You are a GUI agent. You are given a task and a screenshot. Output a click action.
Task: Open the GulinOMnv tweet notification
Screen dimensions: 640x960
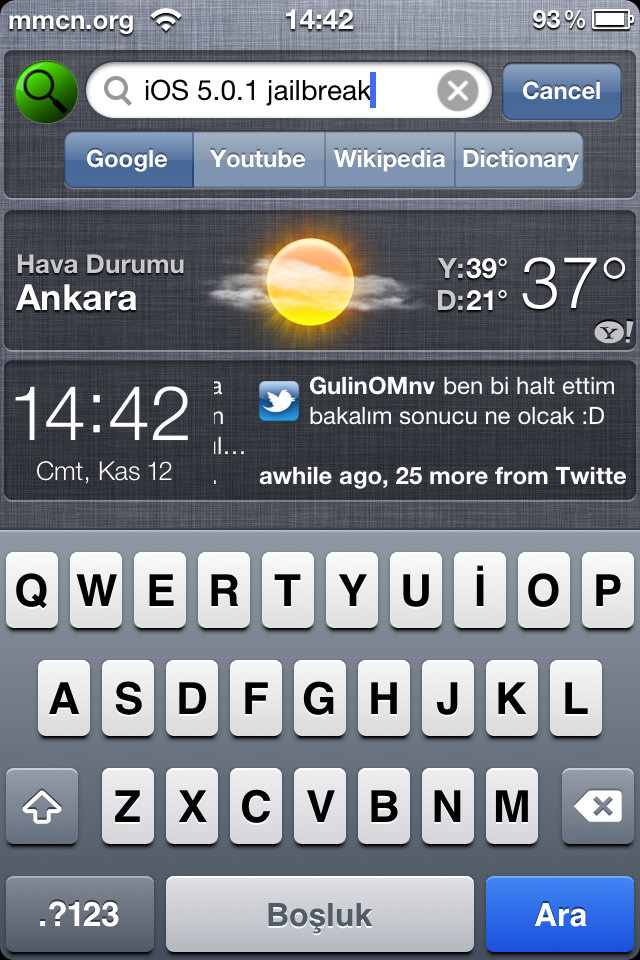coord(440,415)
